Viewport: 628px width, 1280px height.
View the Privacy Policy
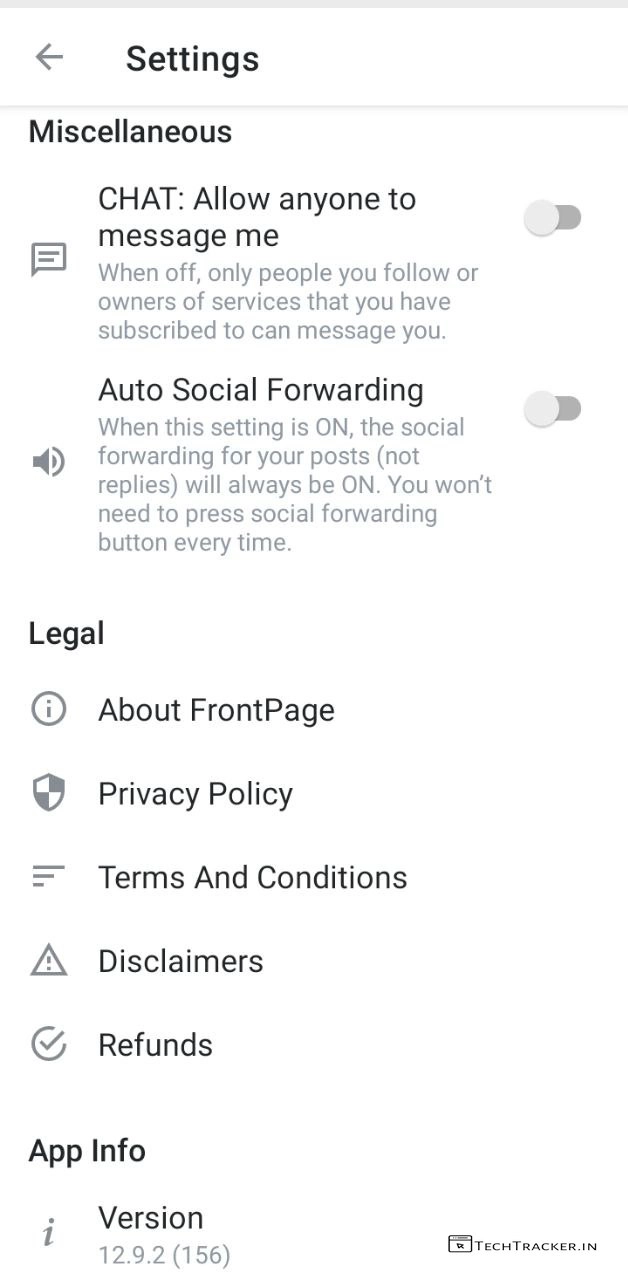pos(195,794)
